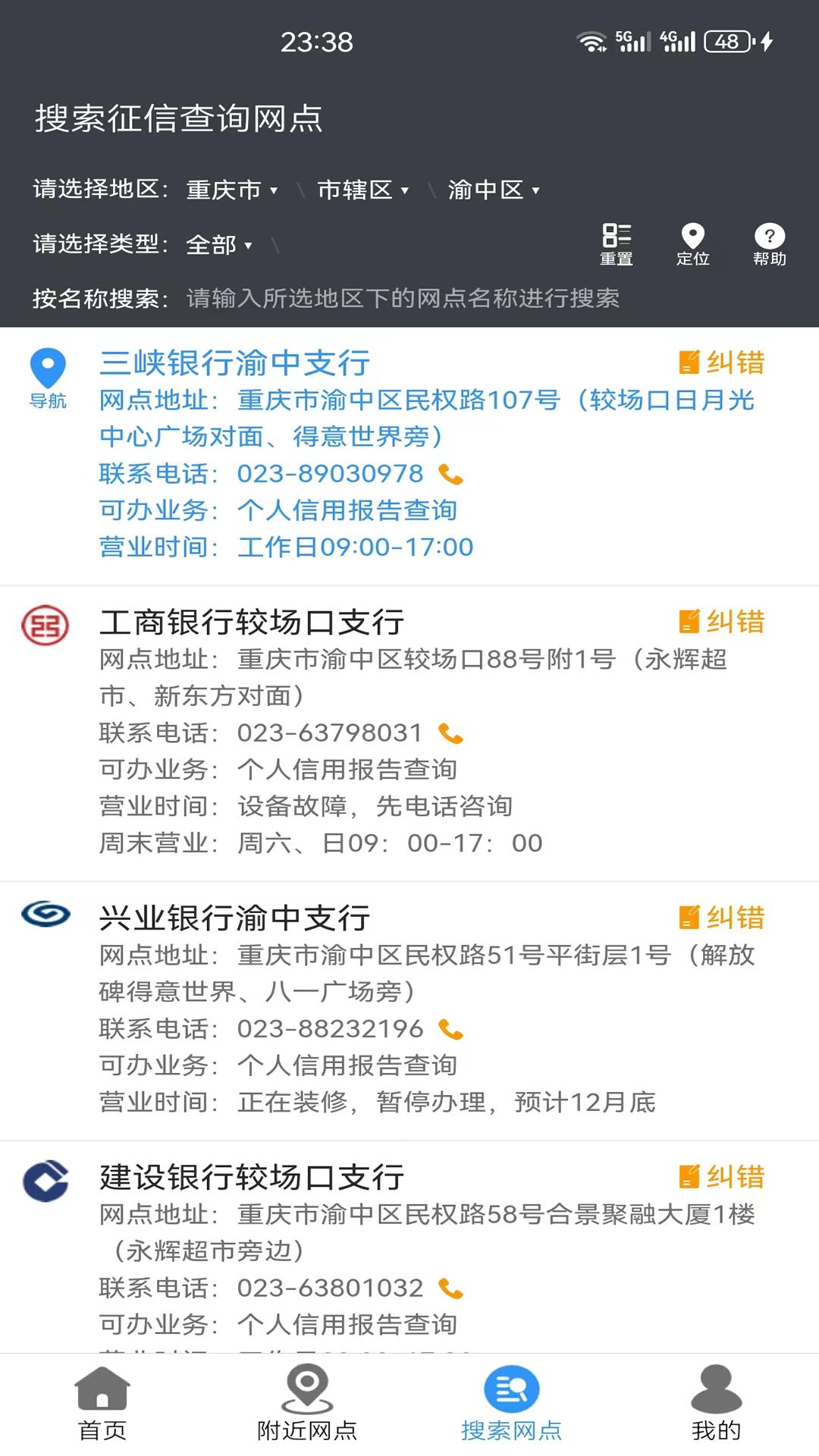Switch to the 附近网点 tab
819x1456 pixels.
[306, 1407]
